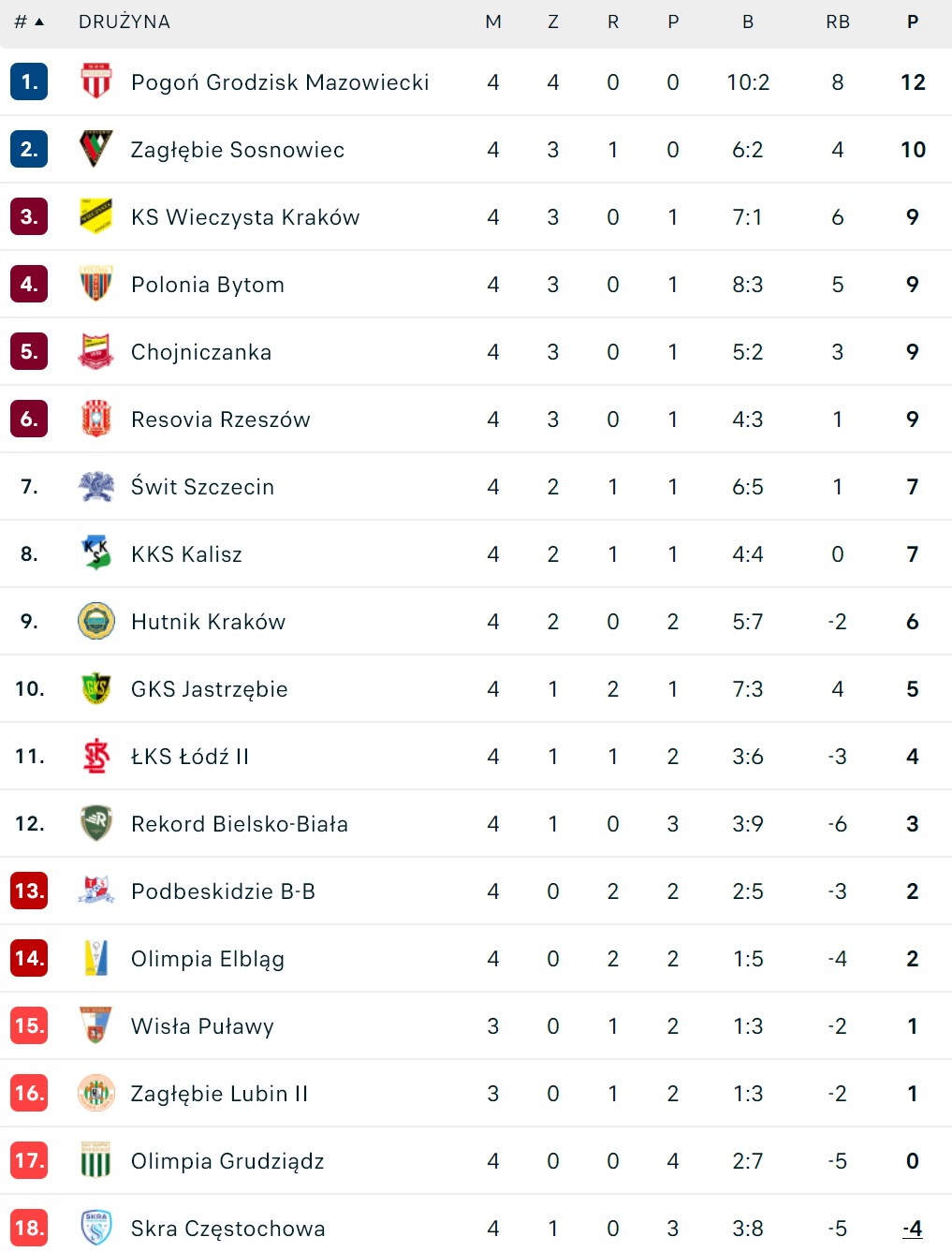Open the Zagłębie Sosnowiec team row
Image resolution: width=952 pixels, height=1252 pixels.
coord(237,150)
